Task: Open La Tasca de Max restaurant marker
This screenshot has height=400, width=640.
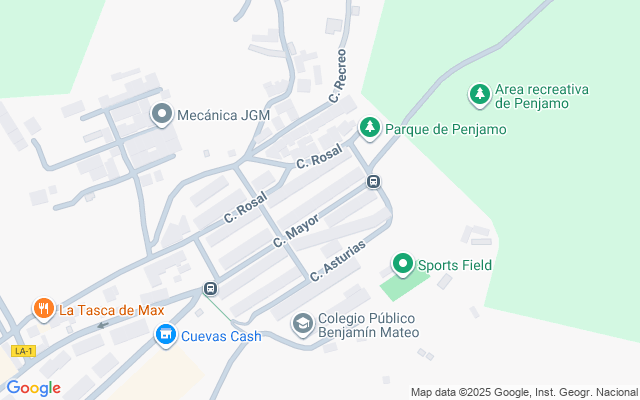Action: [x=43, y=309]
